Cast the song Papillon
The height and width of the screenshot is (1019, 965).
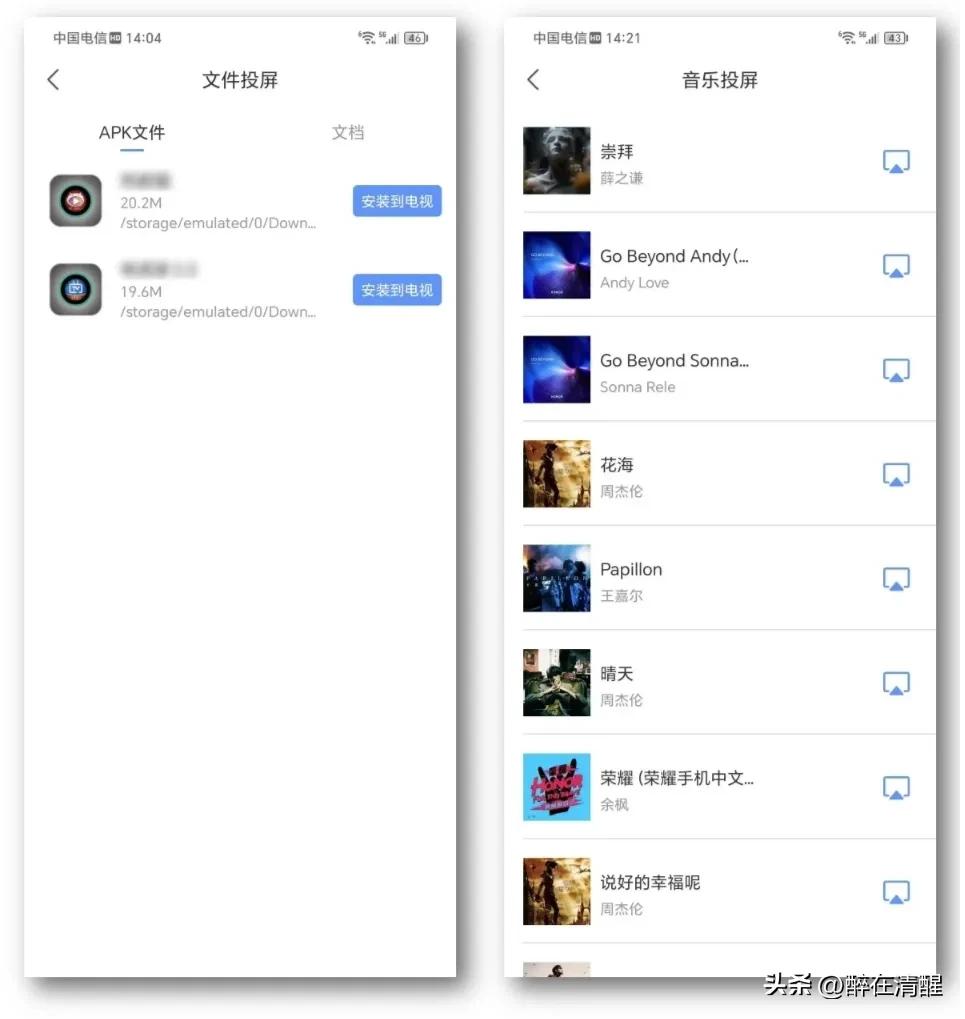tap(896, 578)
